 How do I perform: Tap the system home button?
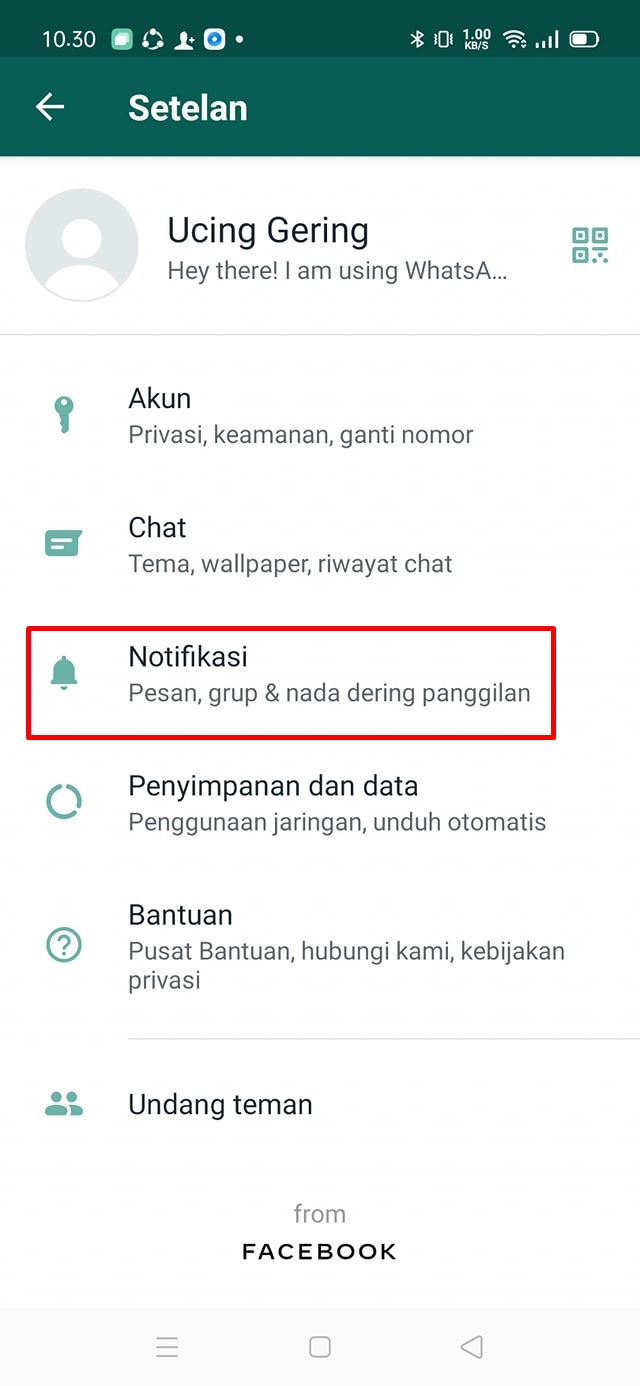point(320,1347)
